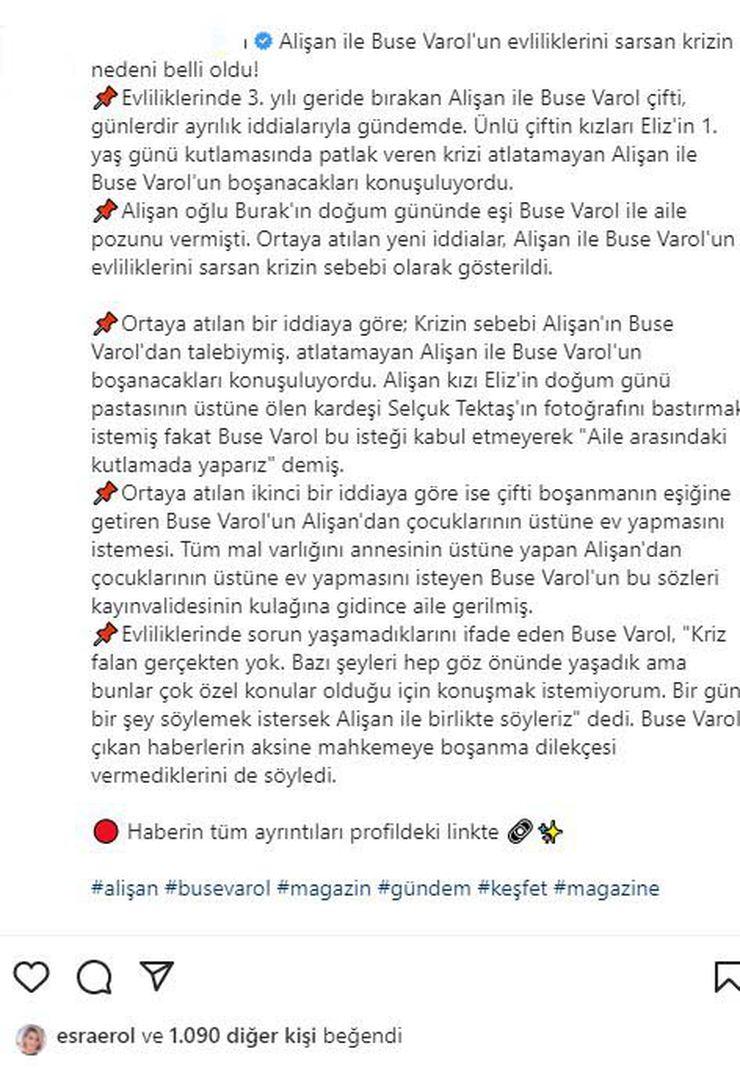Open the #magazine hashtag
The image size is (740, 1068).
(x=606, y=888)
